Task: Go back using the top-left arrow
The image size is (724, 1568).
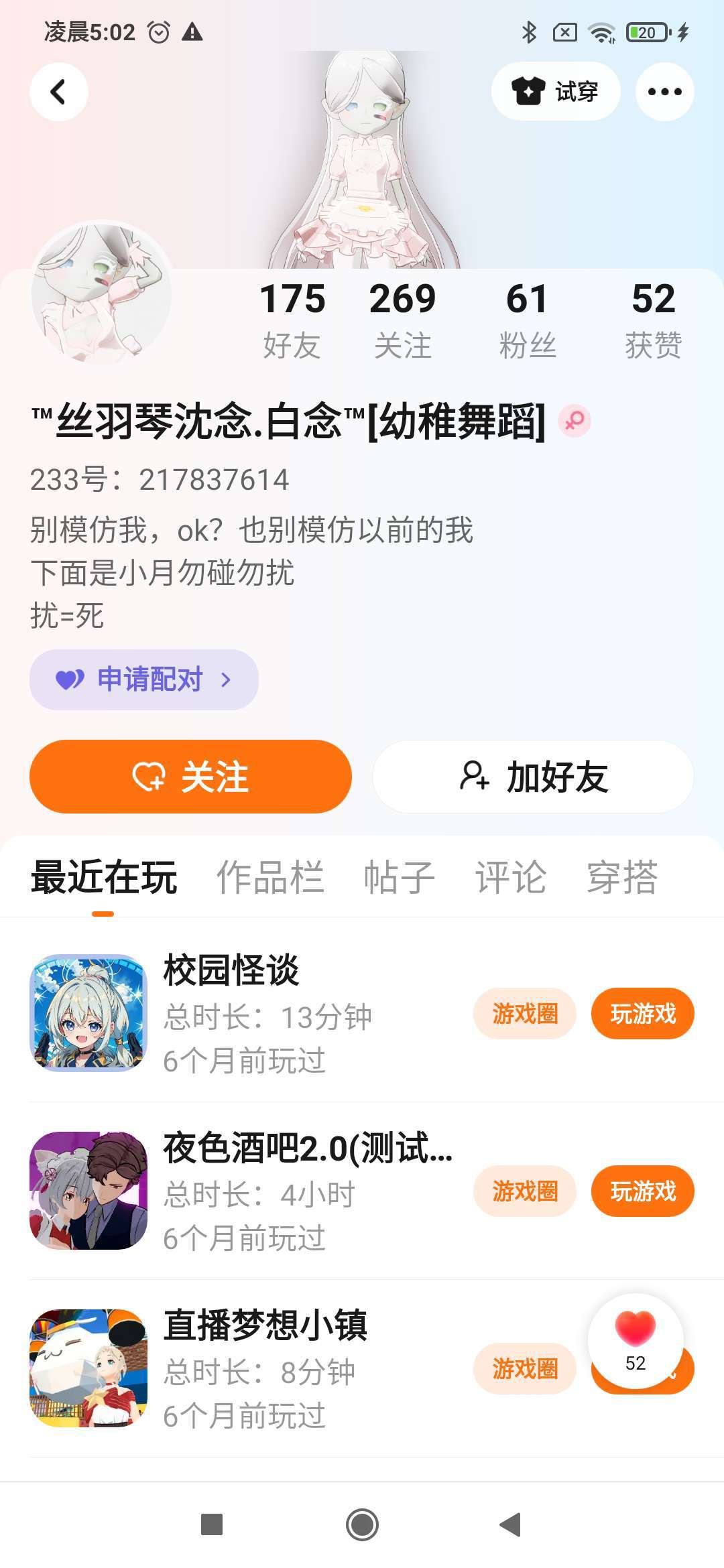Action: tap(59, 92)
